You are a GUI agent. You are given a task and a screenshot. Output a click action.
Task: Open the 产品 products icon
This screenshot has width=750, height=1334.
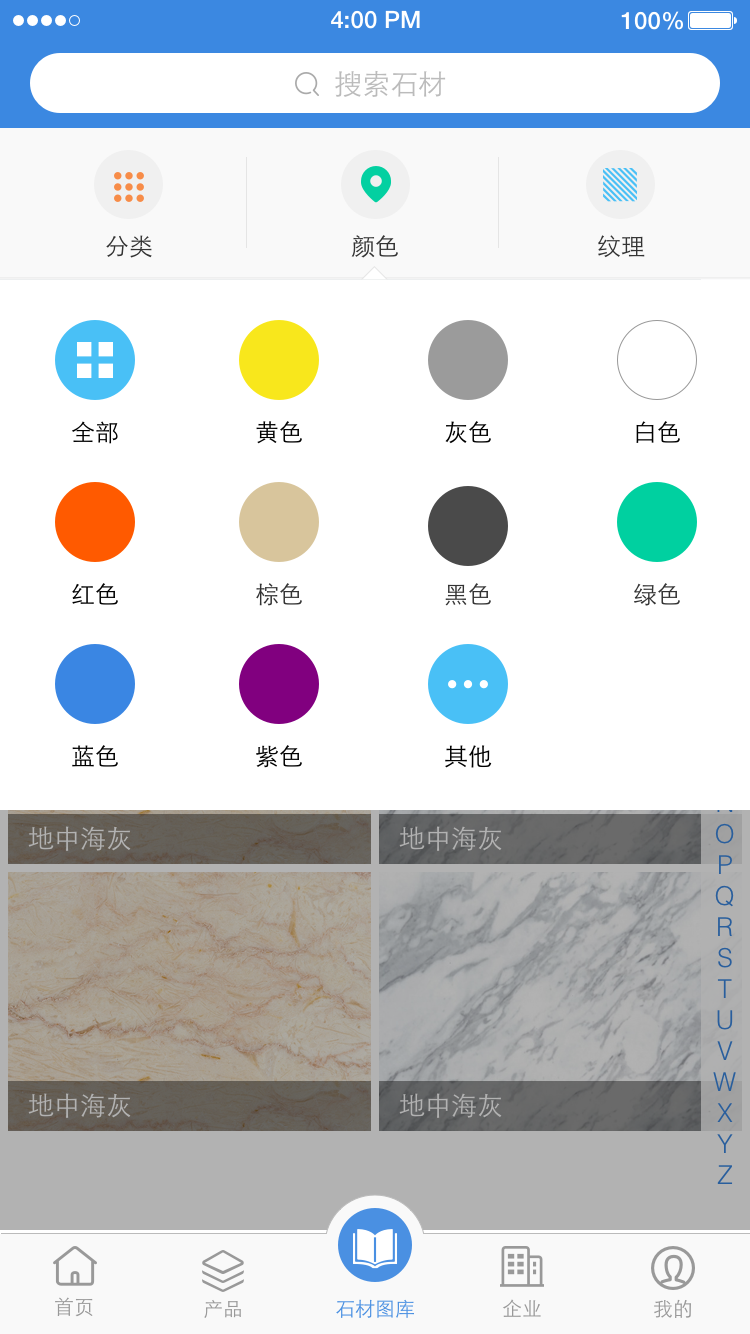coord(224,1268)
